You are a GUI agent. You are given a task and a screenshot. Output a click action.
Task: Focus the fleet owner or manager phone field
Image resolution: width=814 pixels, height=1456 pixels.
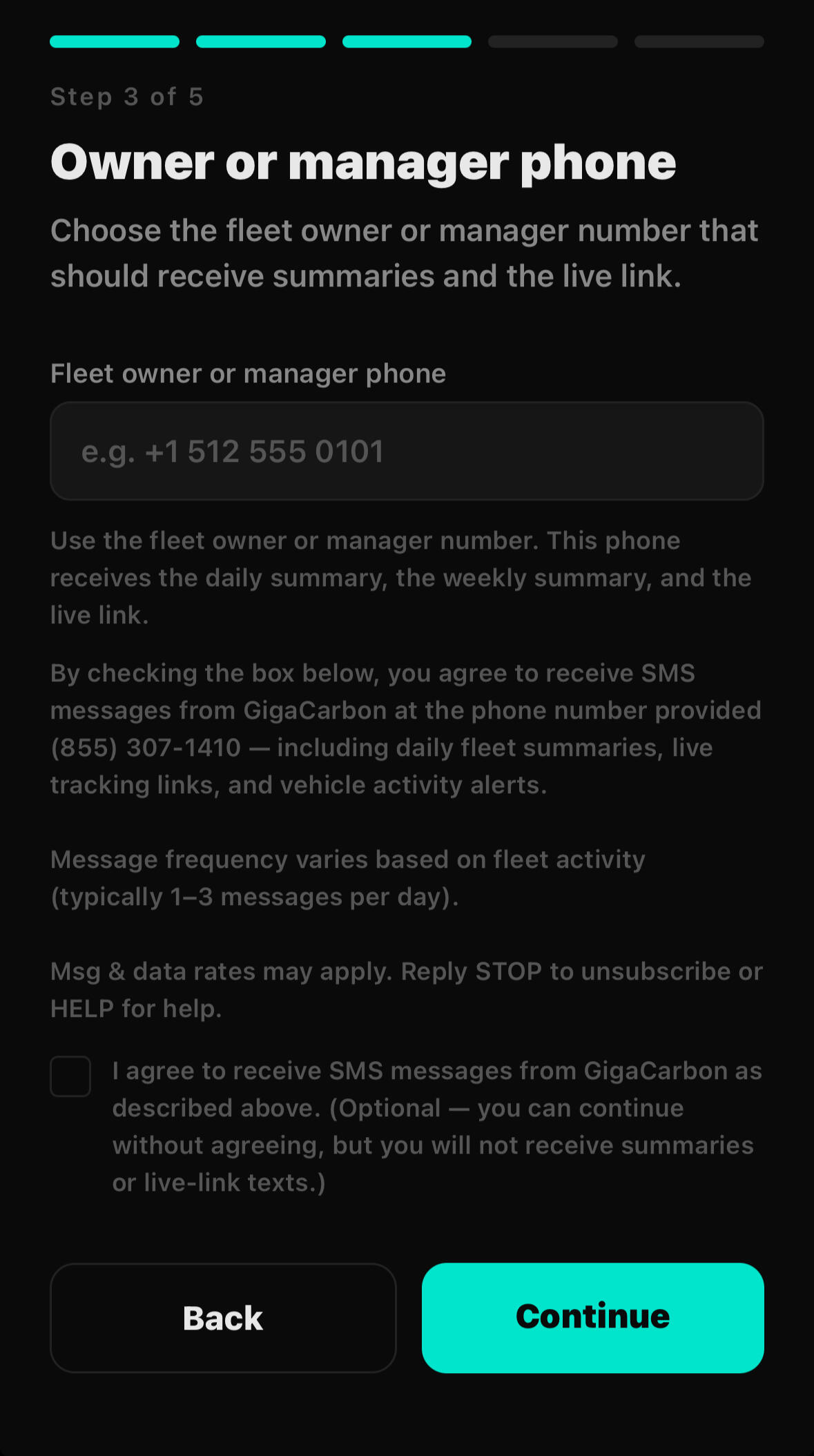pyautogui.click(x=407, y=451)
